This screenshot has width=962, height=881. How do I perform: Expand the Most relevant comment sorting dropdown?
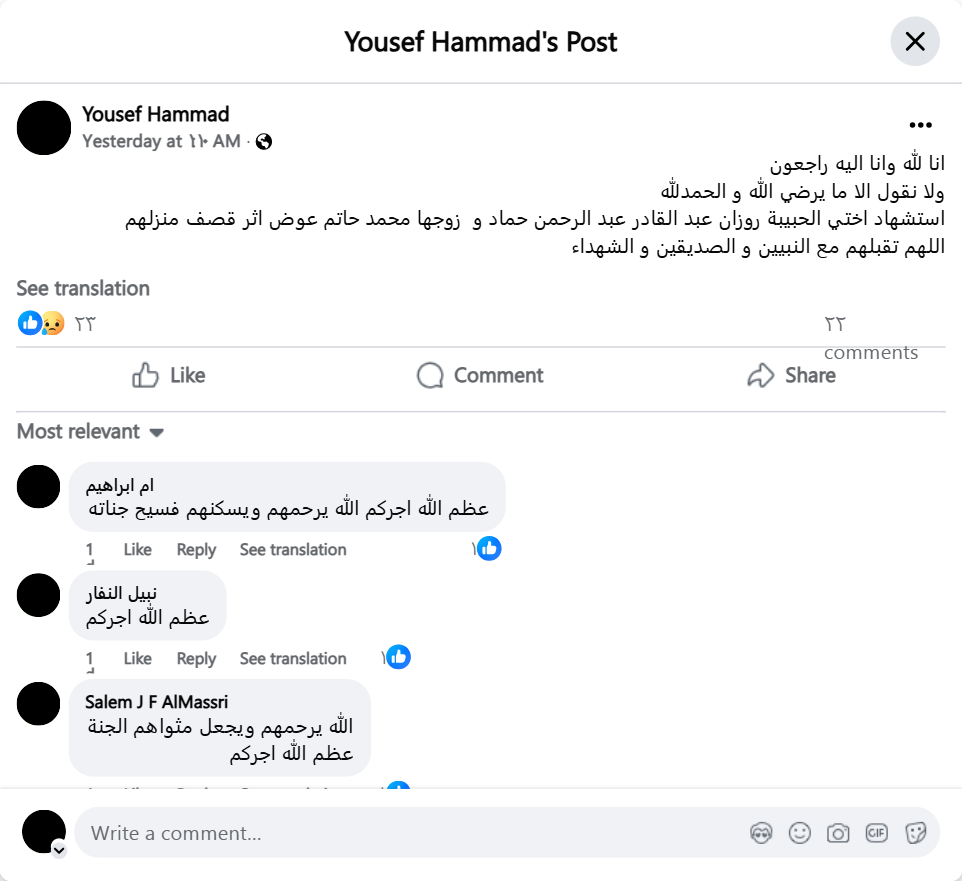pyautogui.click(x=90, y=432)
